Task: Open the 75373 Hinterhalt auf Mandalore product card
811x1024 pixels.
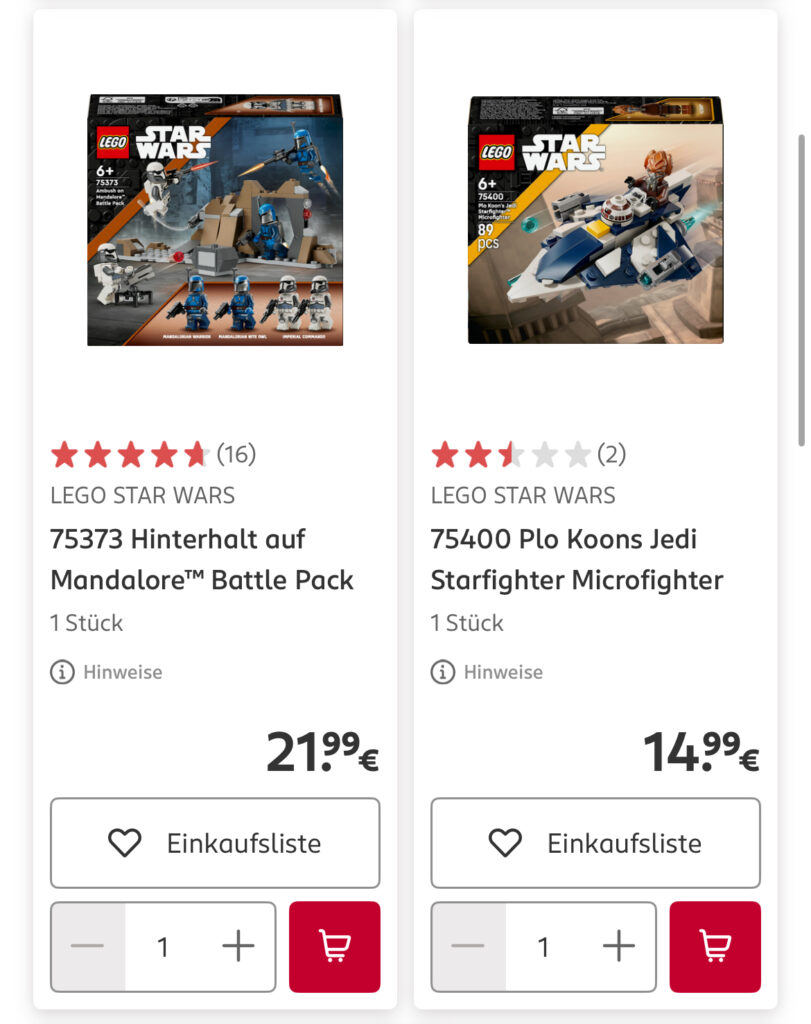Action: pos(202,559)
